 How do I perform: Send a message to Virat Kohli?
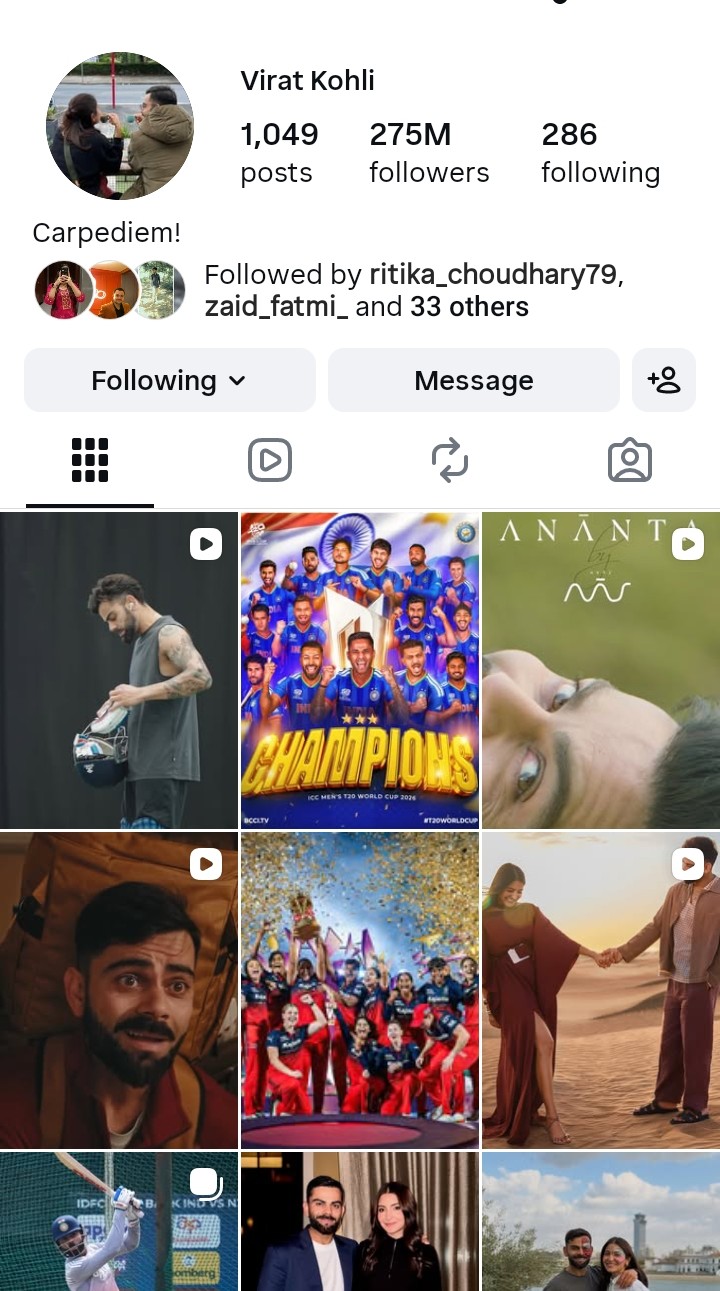[473, 380]
